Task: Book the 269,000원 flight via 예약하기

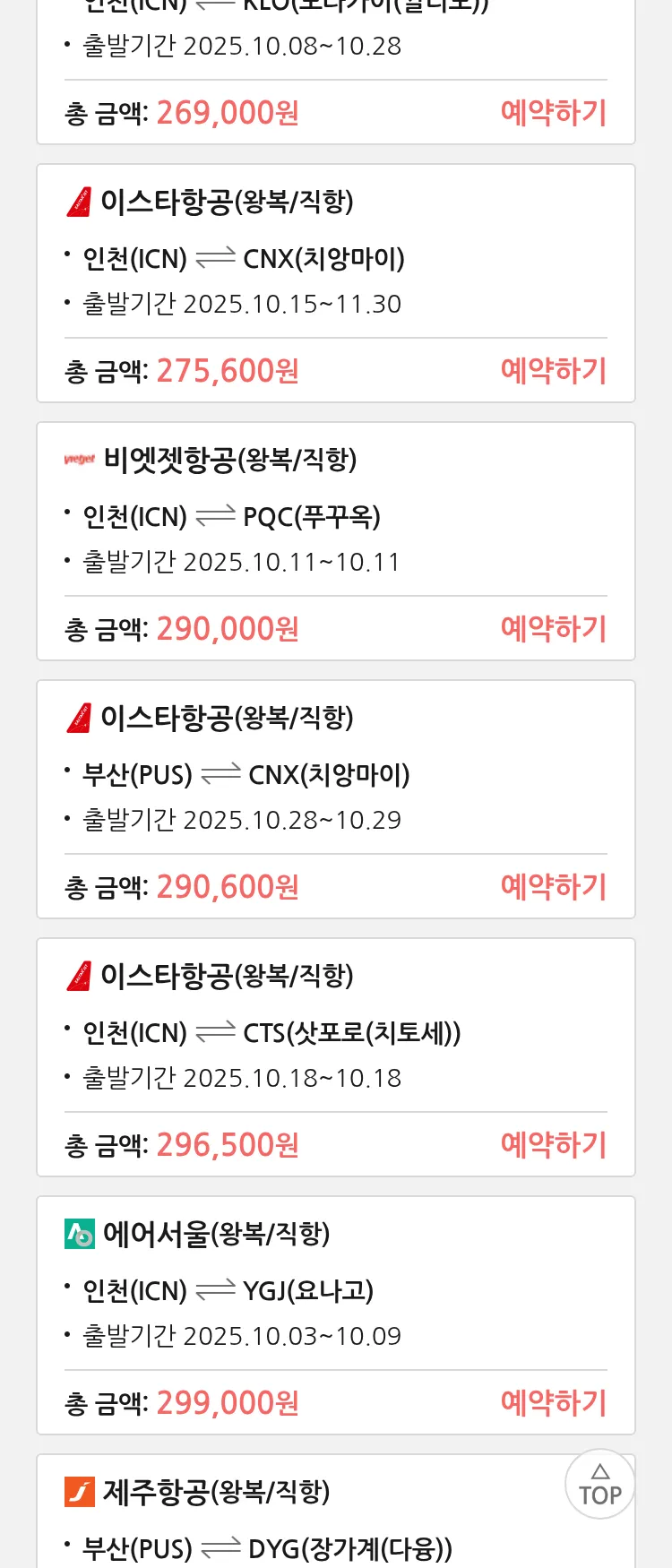Action: click(553, 113)
